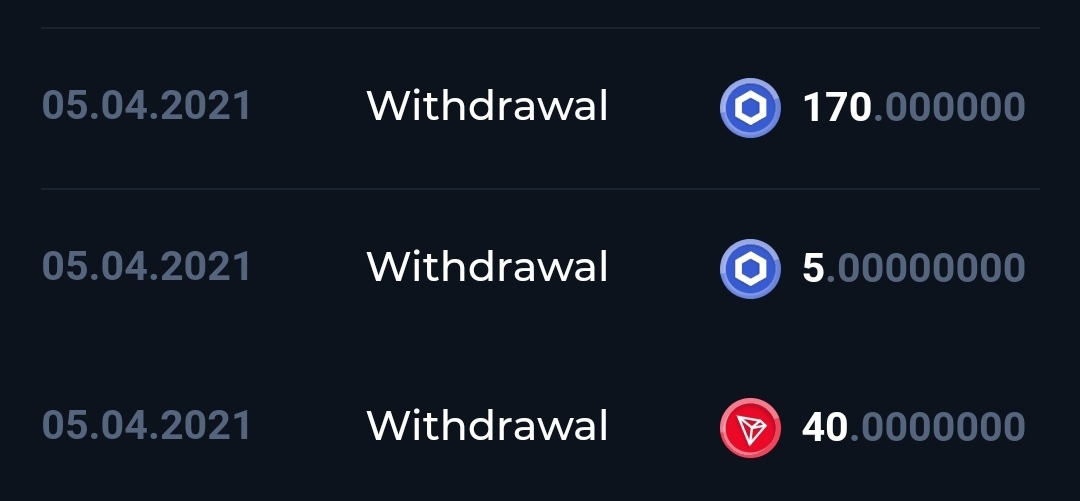Viewport: 1080px width, 501px height.
Task: Open the 5.00000000 Chainlink withdrawal entry
Action: click(540, 268)
